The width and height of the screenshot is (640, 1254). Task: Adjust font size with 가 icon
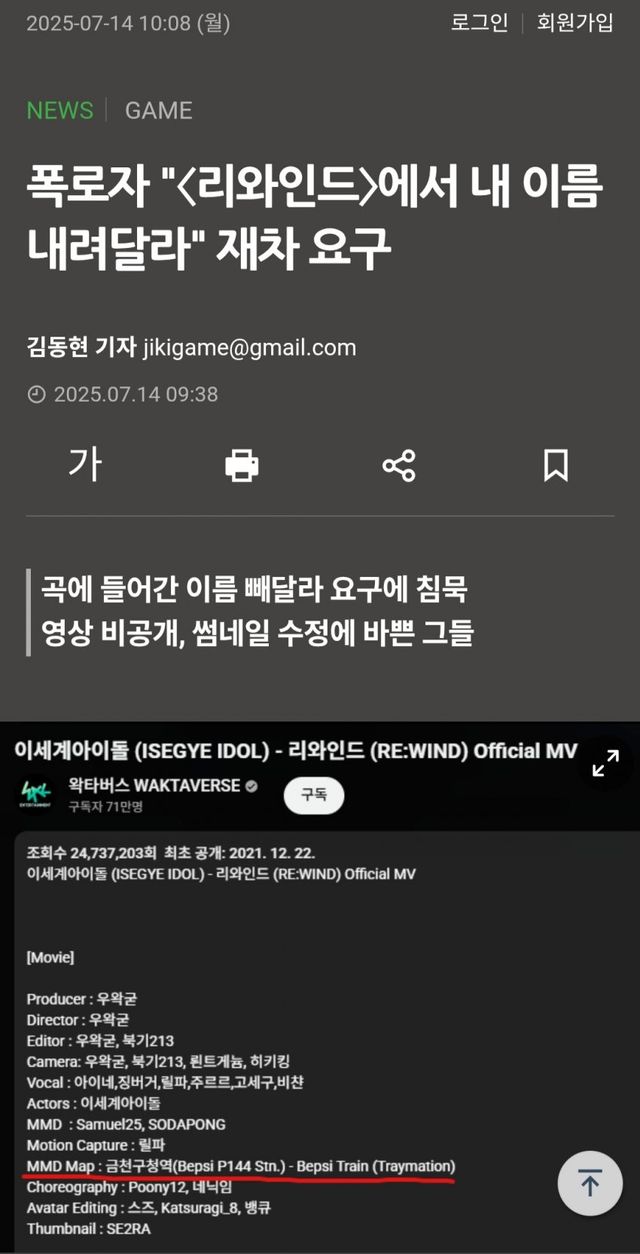point(85,464)
